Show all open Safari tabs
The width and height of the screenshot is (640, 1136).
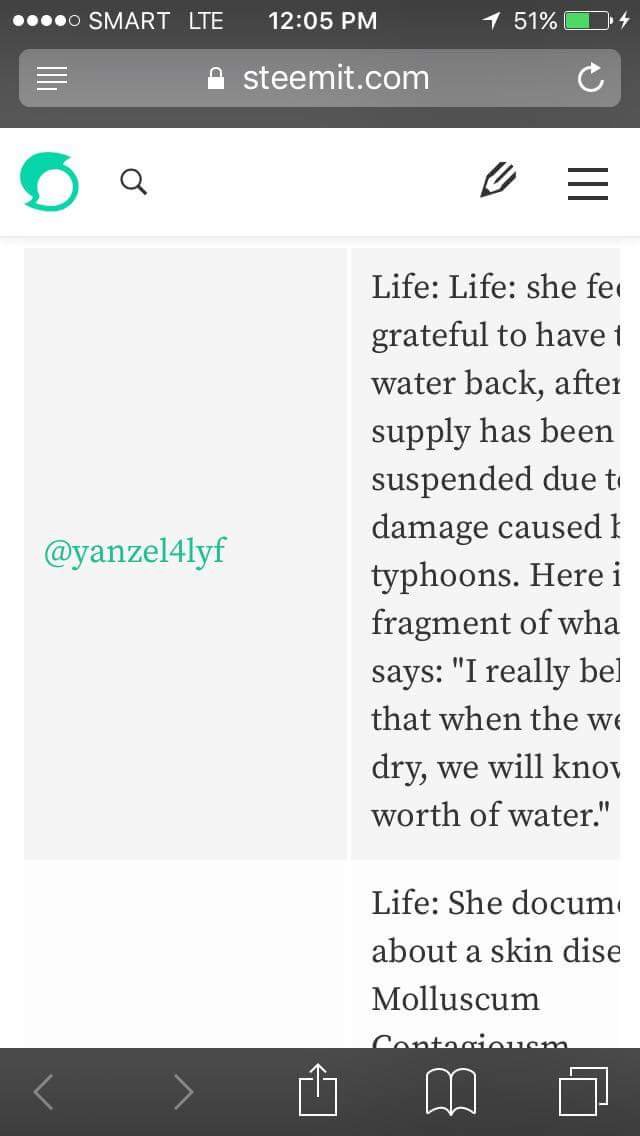[x=583, y=1091]
